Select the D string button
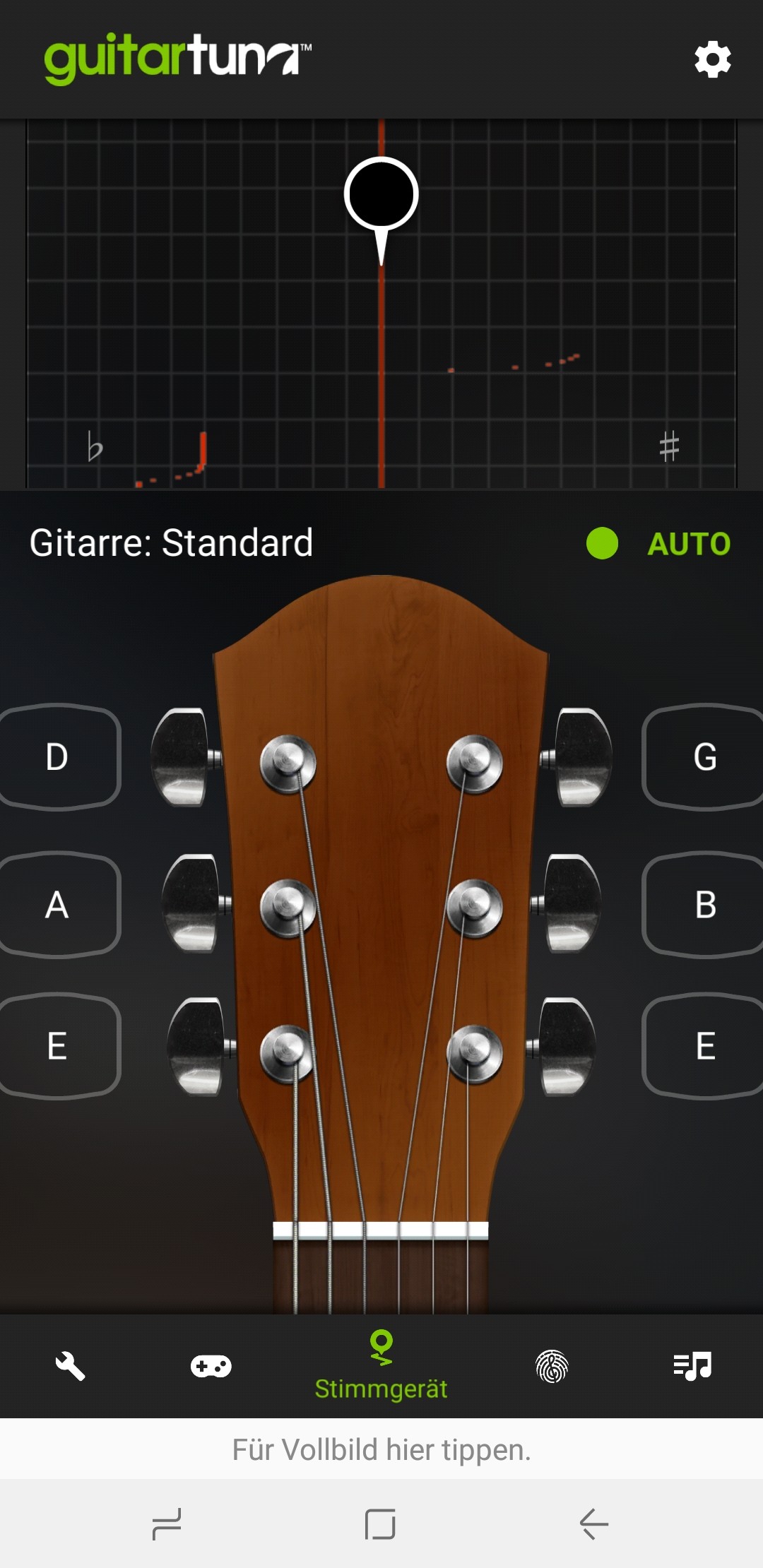Image resolution: width=763 pixels, height=1568 pixels. click(x=58, y=757)
